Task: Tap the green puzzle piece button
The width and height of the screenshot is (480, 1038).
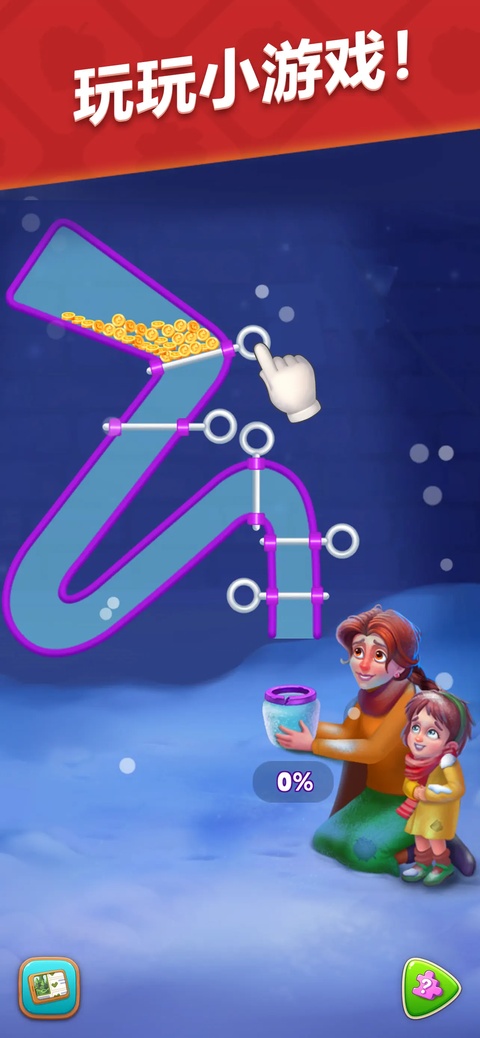Action: pyautogui.click(x=431, y=988)
